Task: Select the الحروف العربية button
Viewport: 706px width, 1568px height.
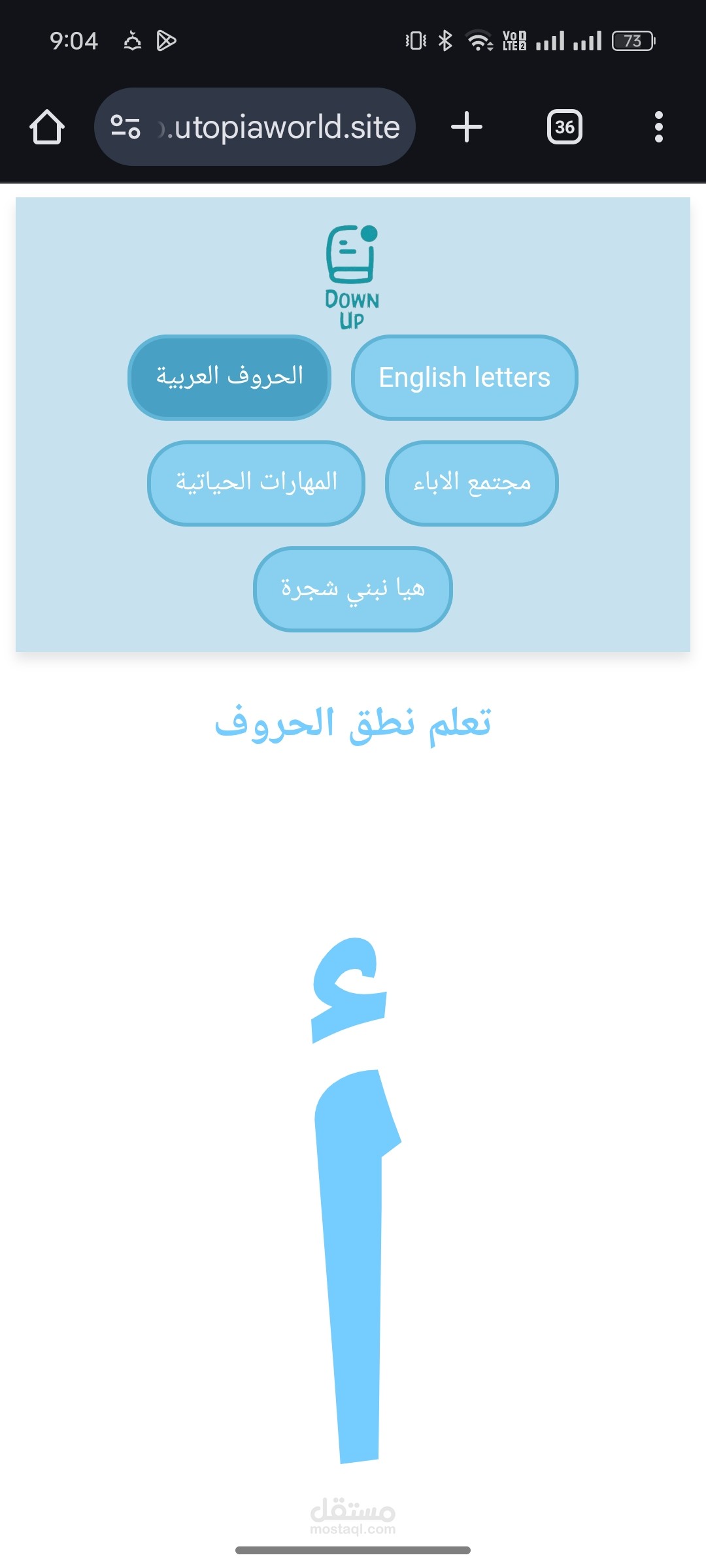Action: [229, 378]
